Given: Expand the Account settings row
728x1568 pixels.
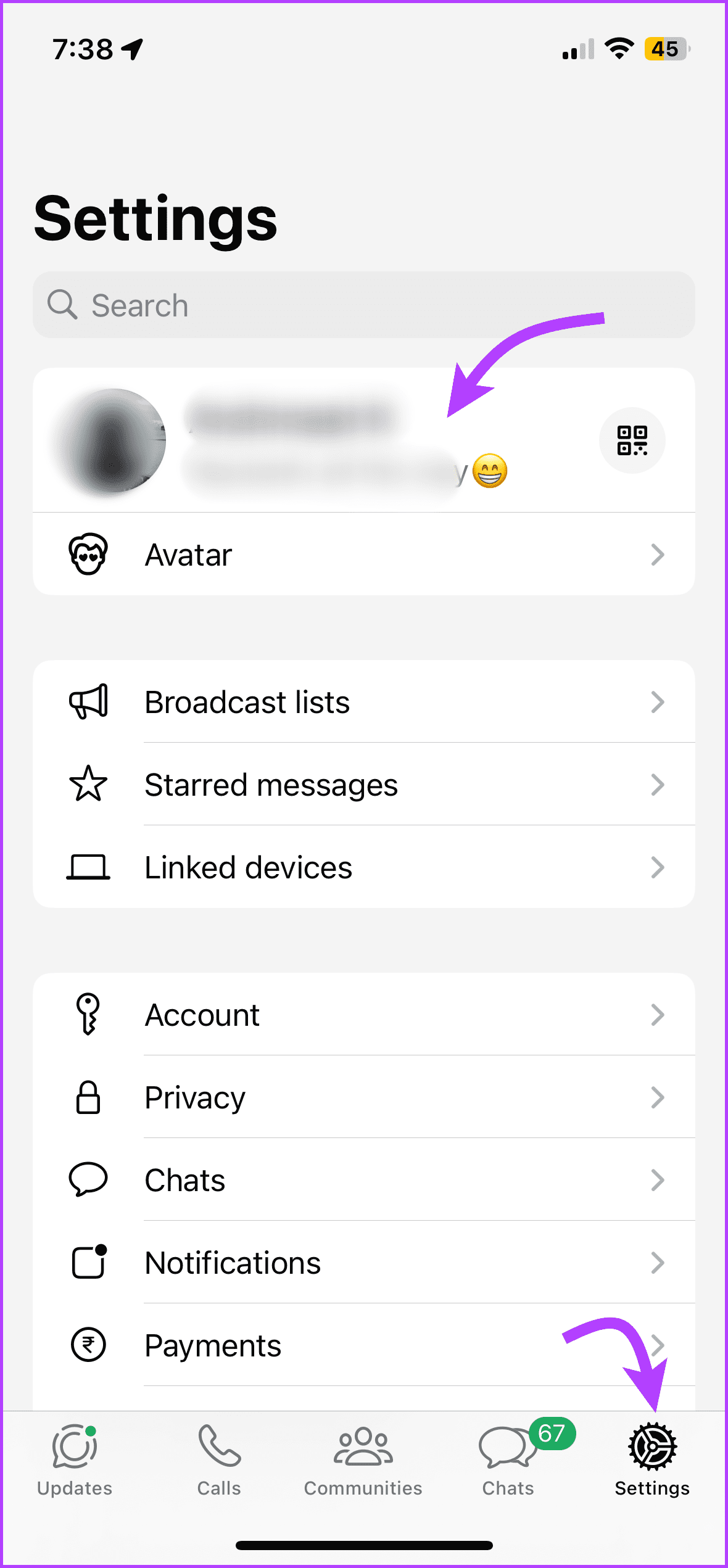Looking at the screenshot, I should (x=364, y=1015).
